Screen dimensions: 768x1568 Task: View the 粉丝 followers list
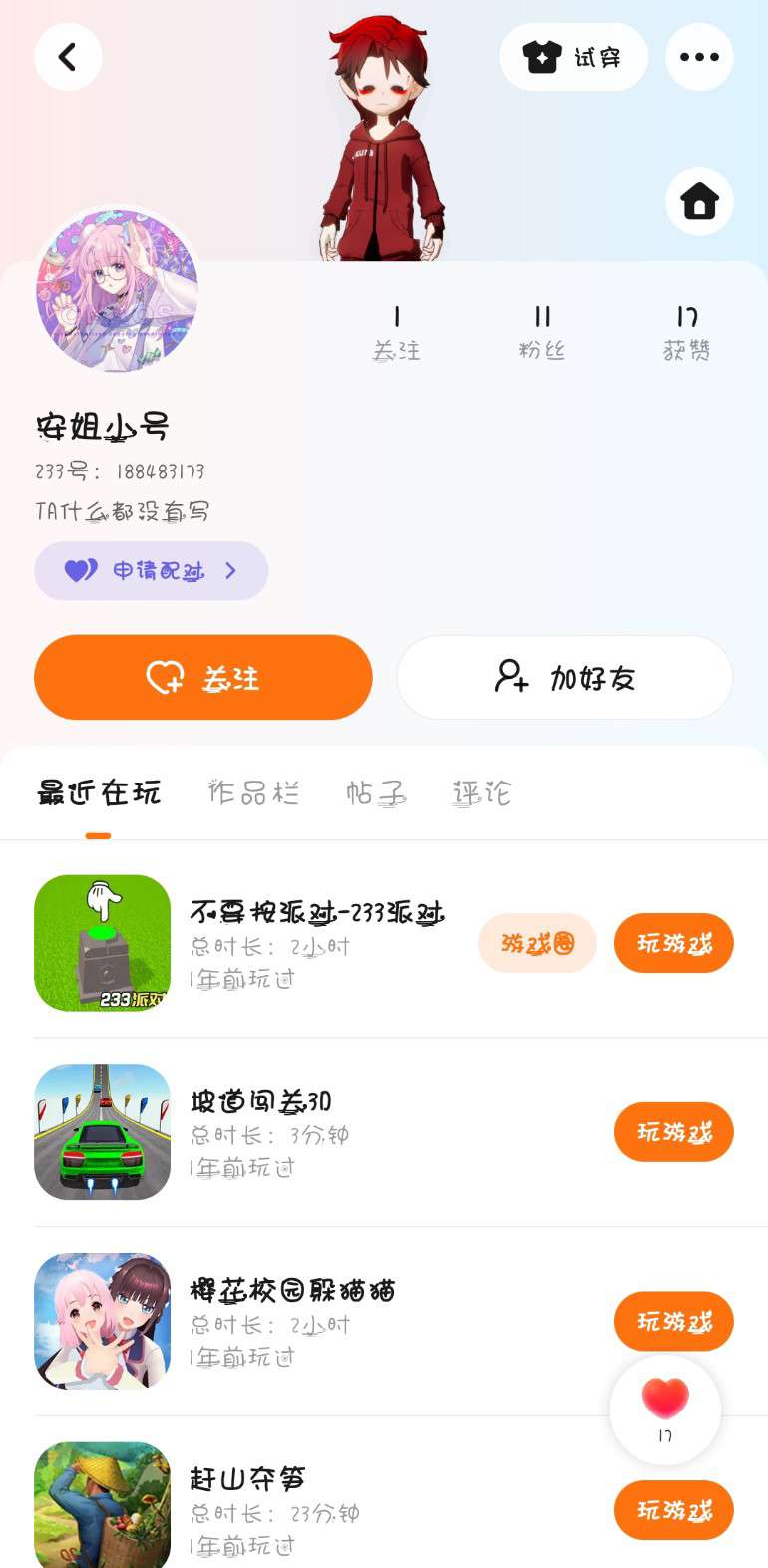tap(542, 334)
